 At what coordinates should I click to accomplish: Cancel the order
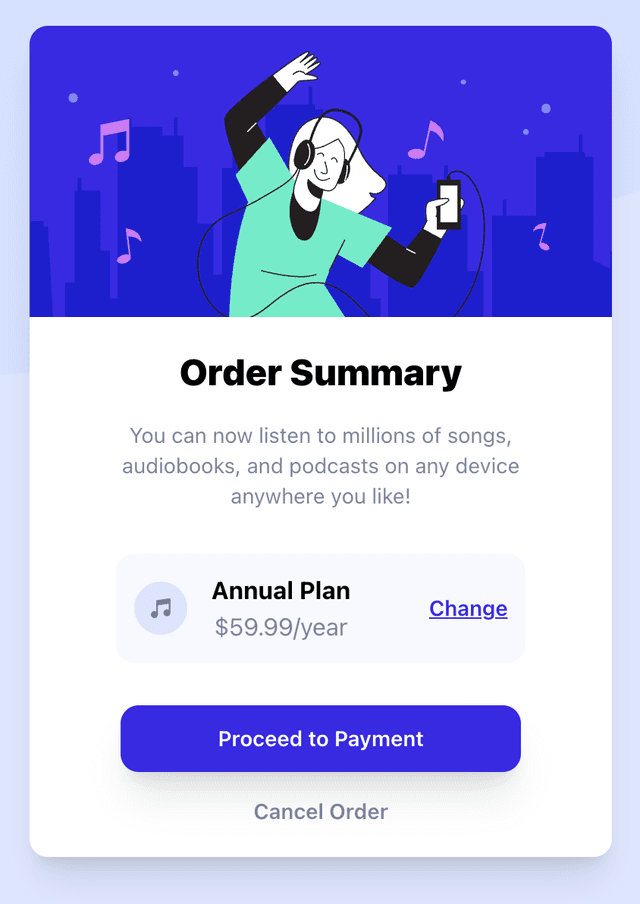pyautogui.click(x=320, y=811)
